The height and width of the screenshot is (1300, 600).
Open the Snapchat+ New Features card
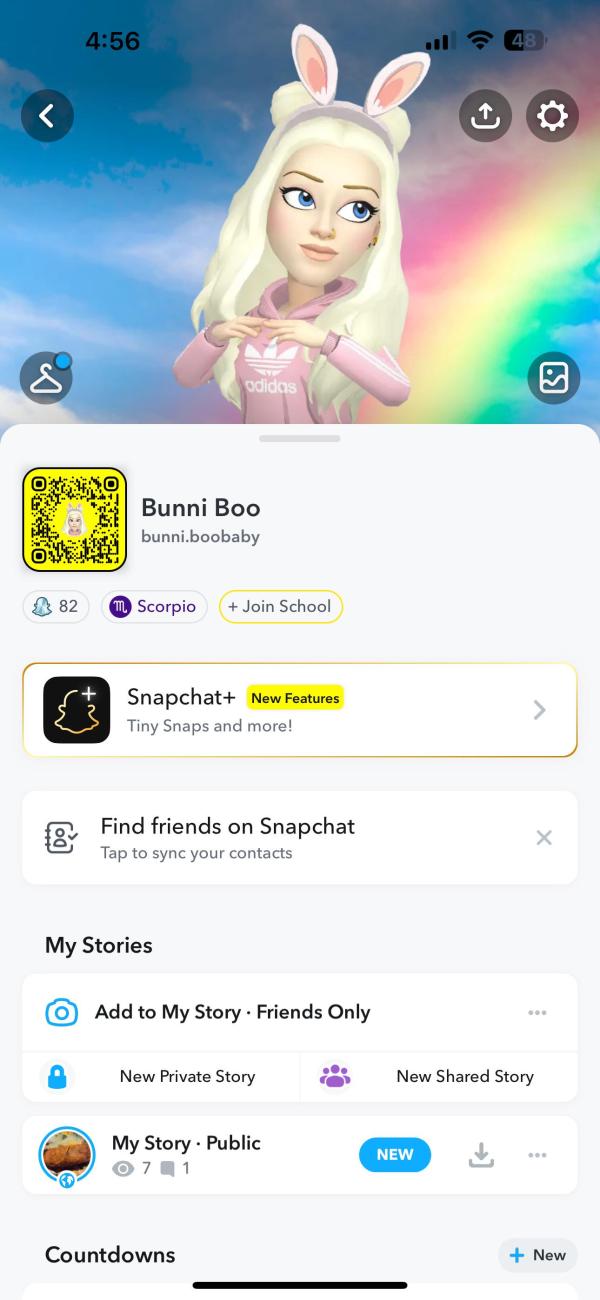[300, 710]
